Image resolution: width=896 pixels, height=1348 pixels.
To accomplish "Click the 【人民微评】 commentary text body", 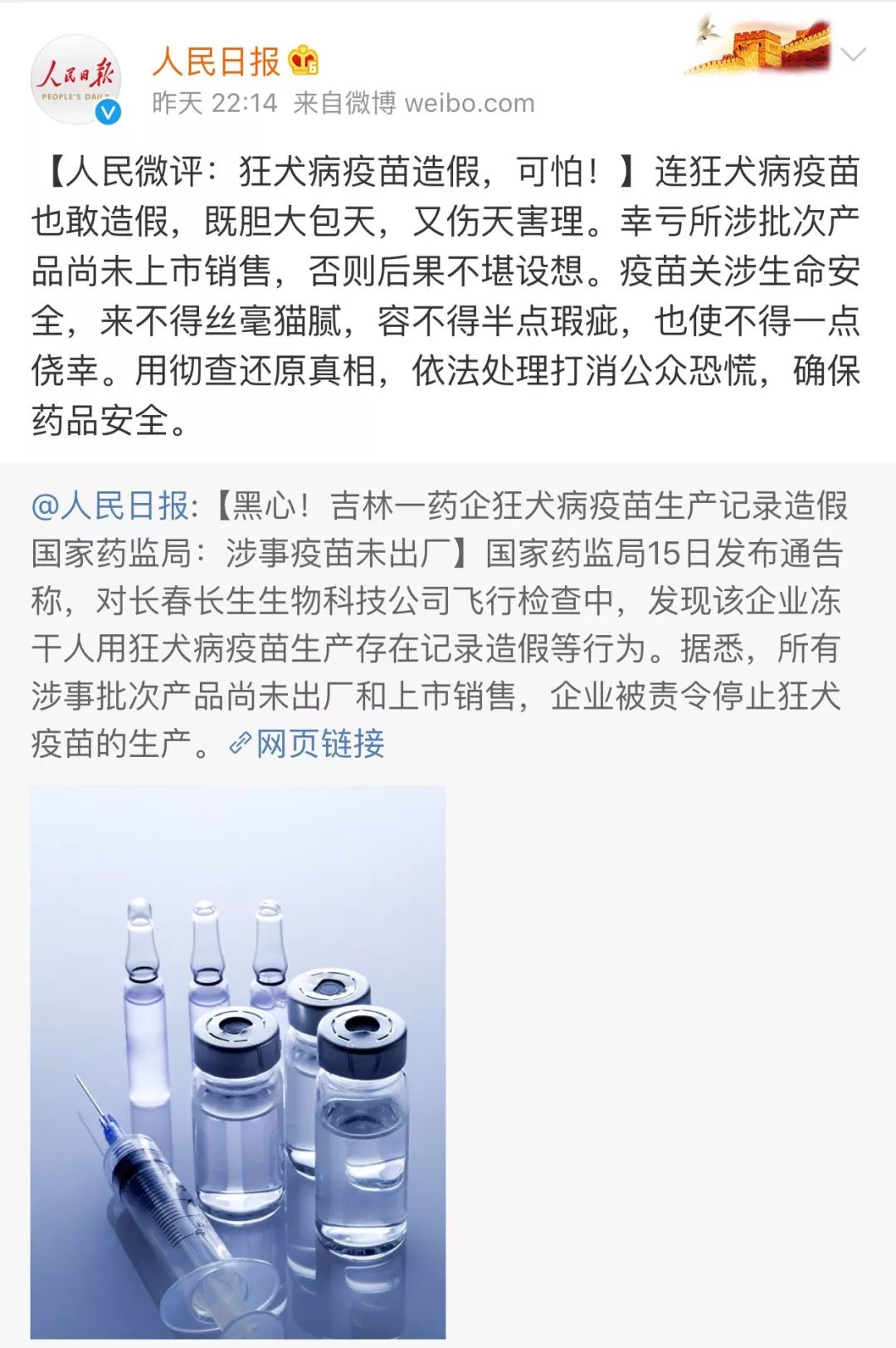I will (448, 291).
